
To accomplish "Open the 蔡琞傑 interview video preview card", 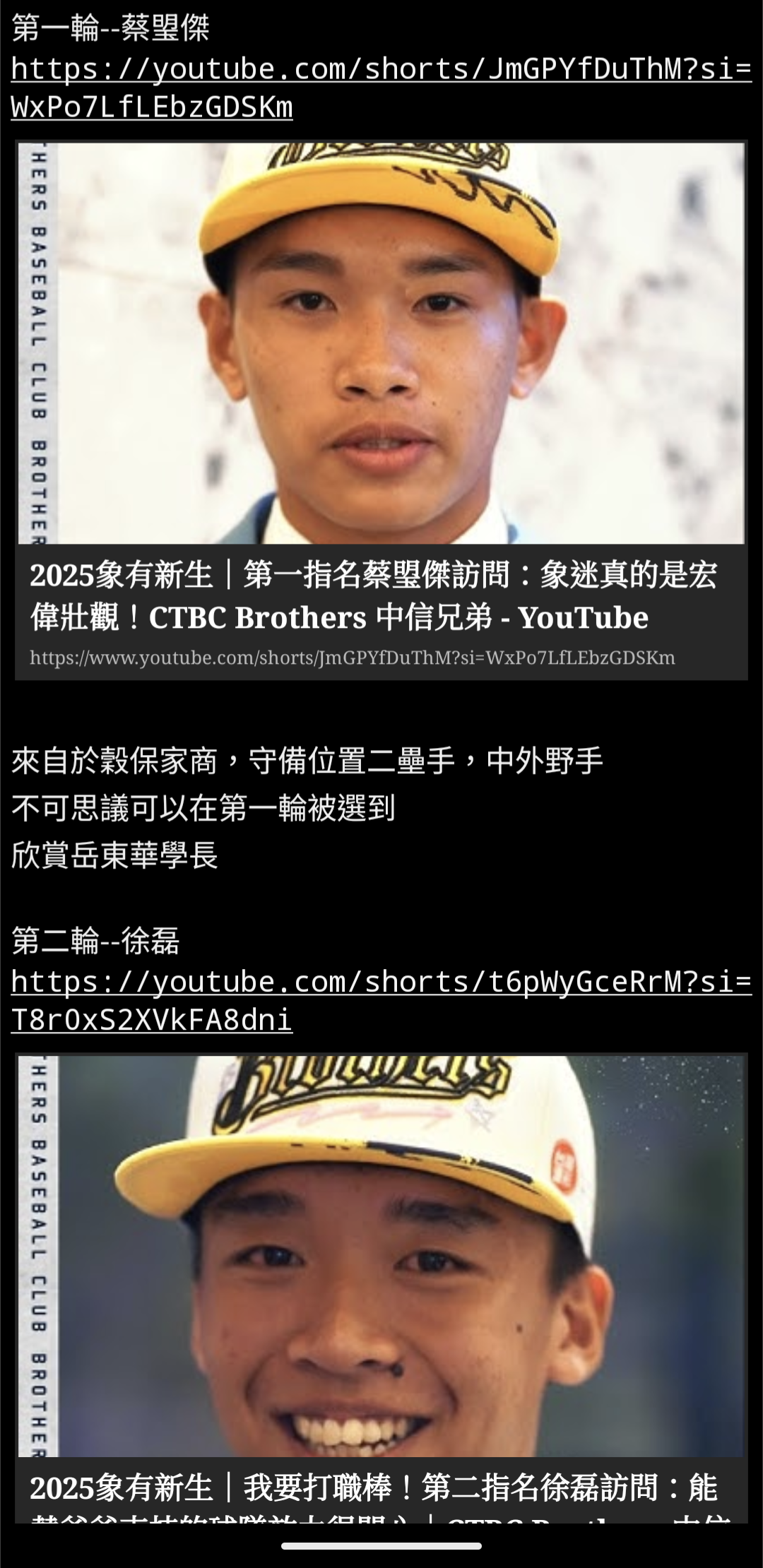I will (381, 410).
